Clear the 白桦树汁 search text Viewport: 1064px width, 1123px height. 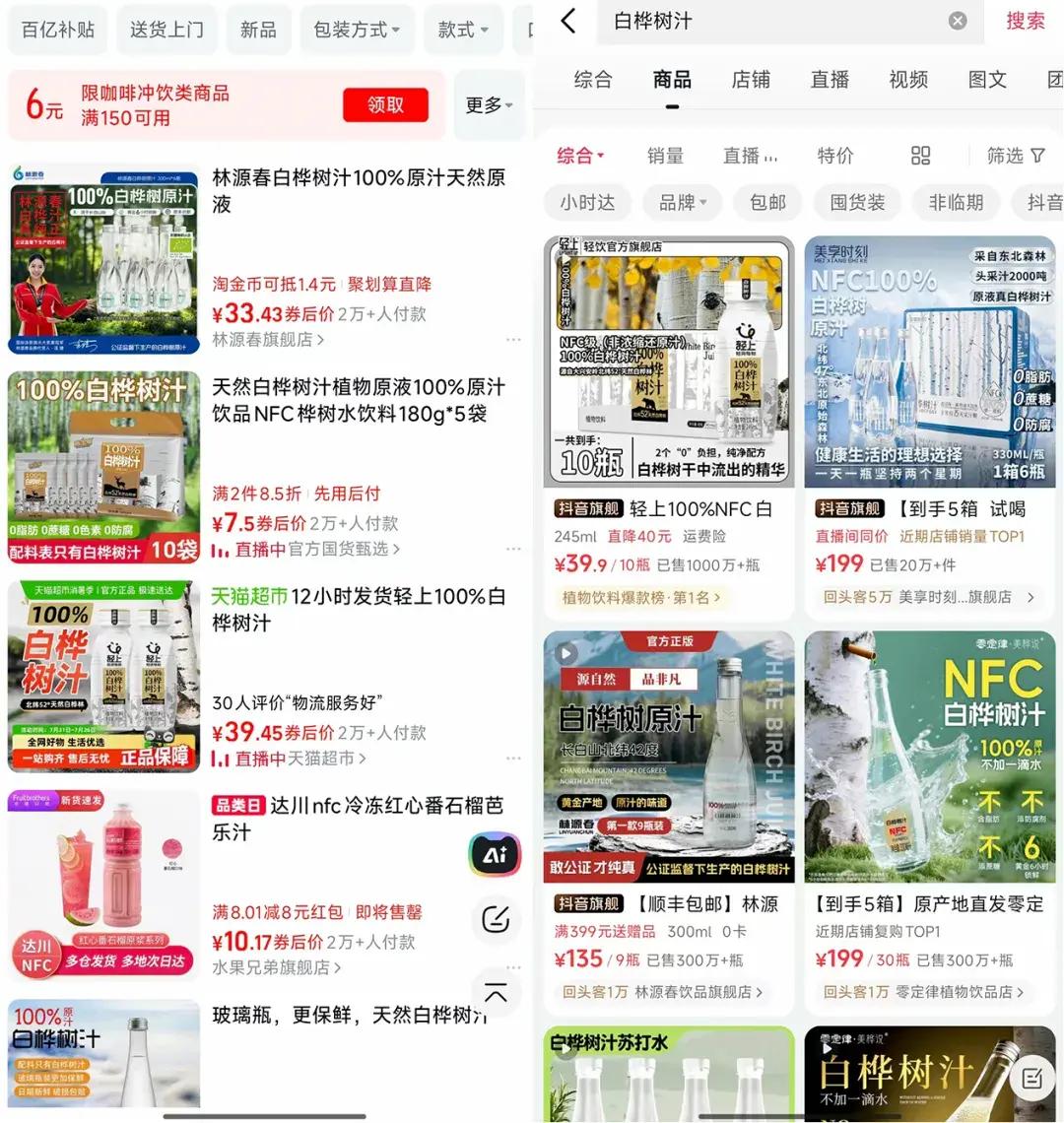tap(957, 20)
